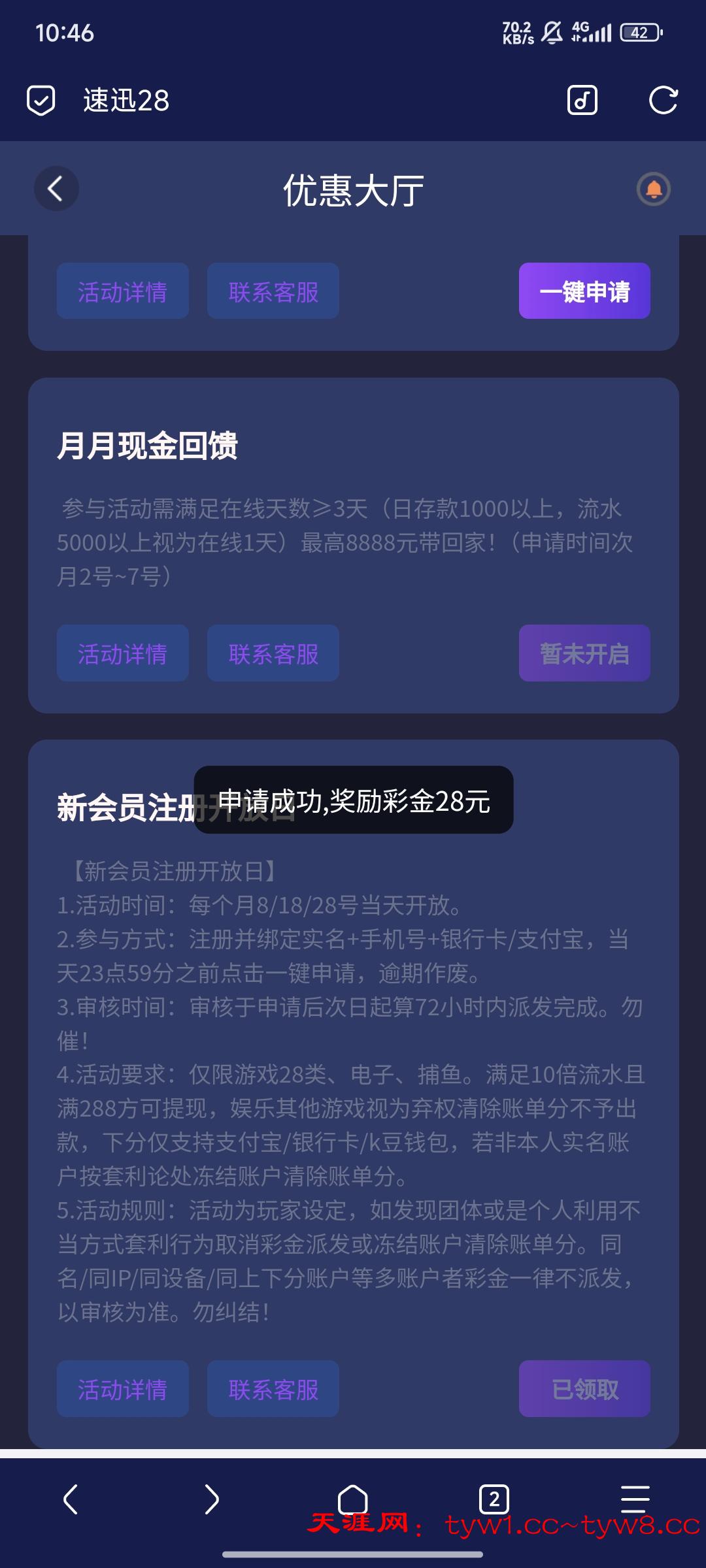Reload the page with refresh icon

[x=663, y=101]
